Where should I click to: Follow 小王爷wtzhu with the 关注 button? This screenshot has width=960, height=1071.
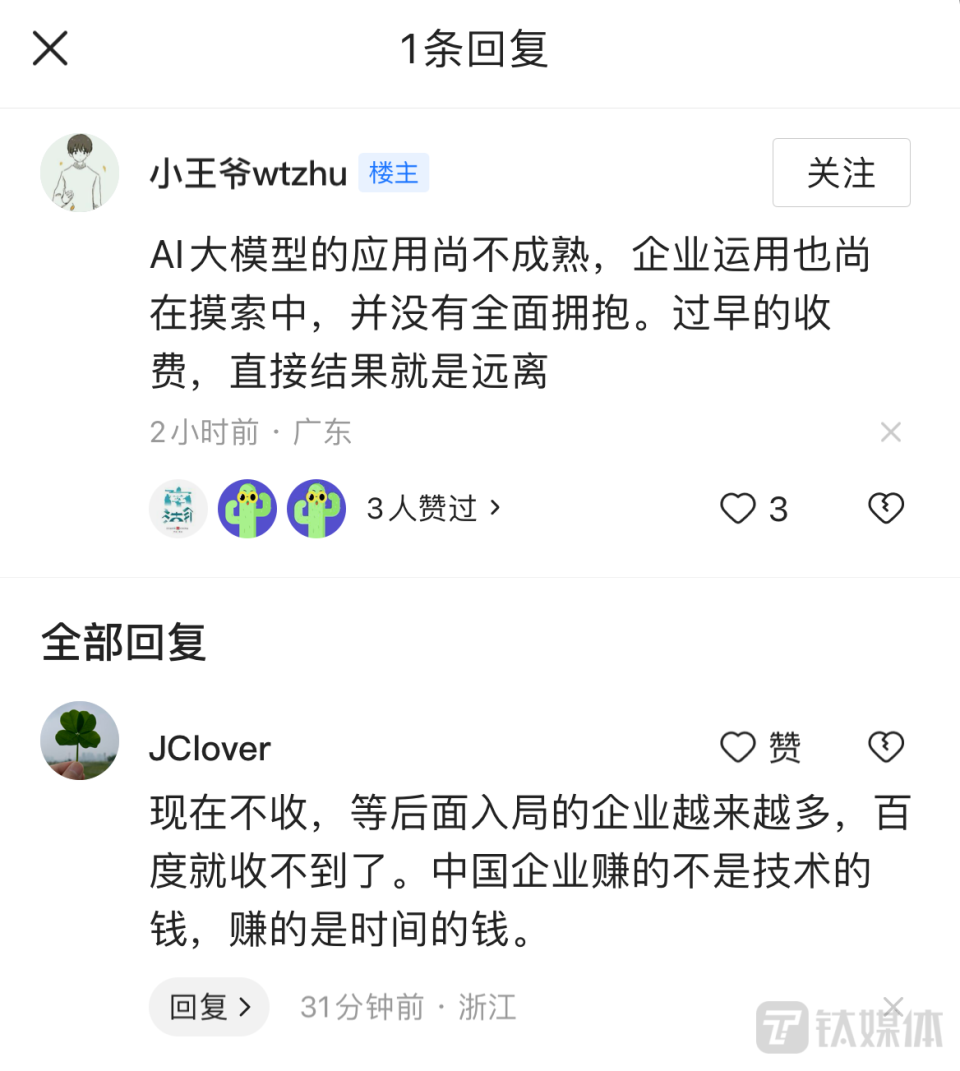[x=841, y=172]
